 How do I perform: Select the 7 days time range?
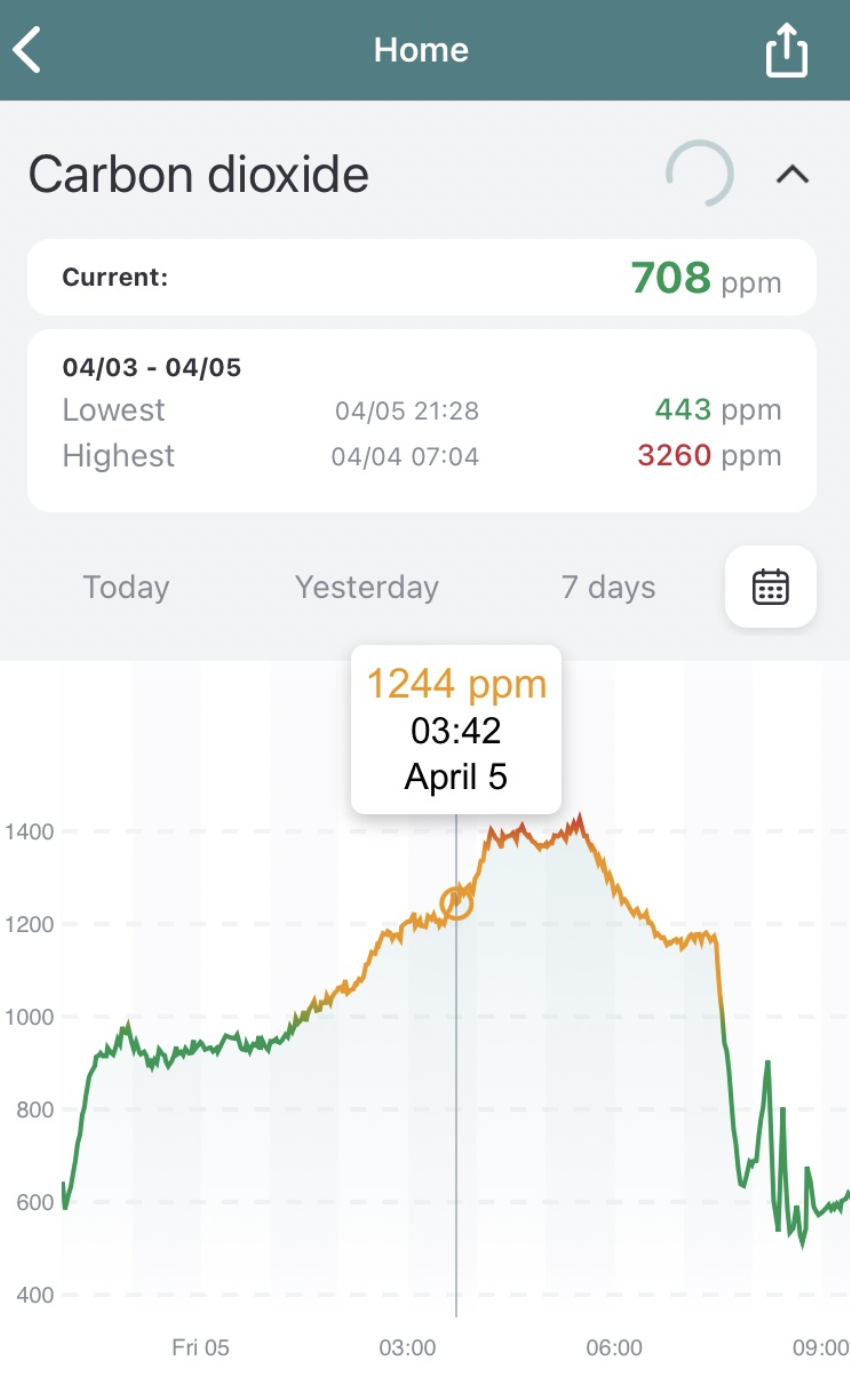tap(606, 587)
